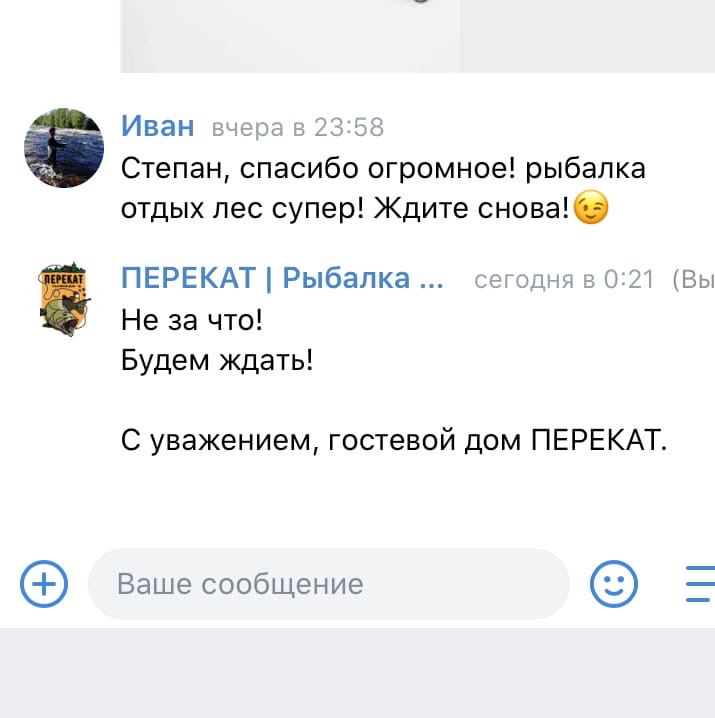Open the emoji smiley picker

click(613, 583)
